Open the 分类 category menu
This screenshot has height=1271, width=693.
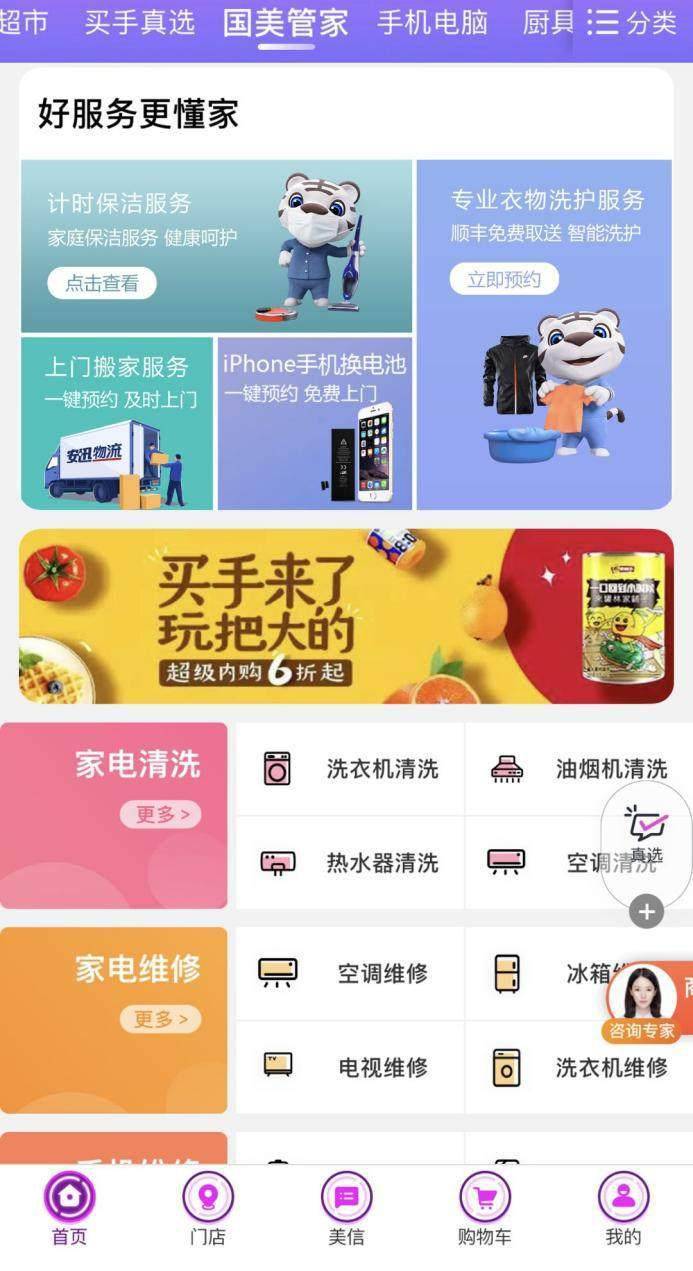[632, 24]
